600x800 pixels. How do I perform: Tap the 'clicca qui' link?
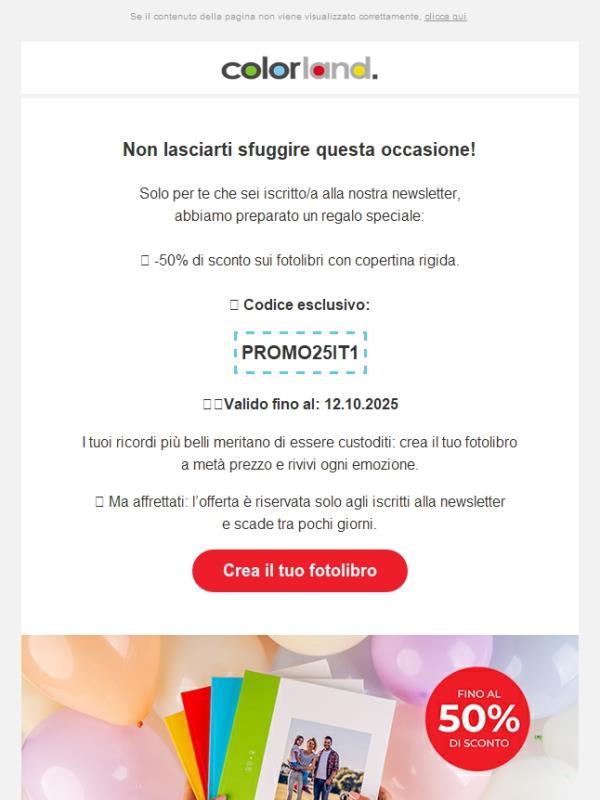pyautogui.click(x=445, y=17)
